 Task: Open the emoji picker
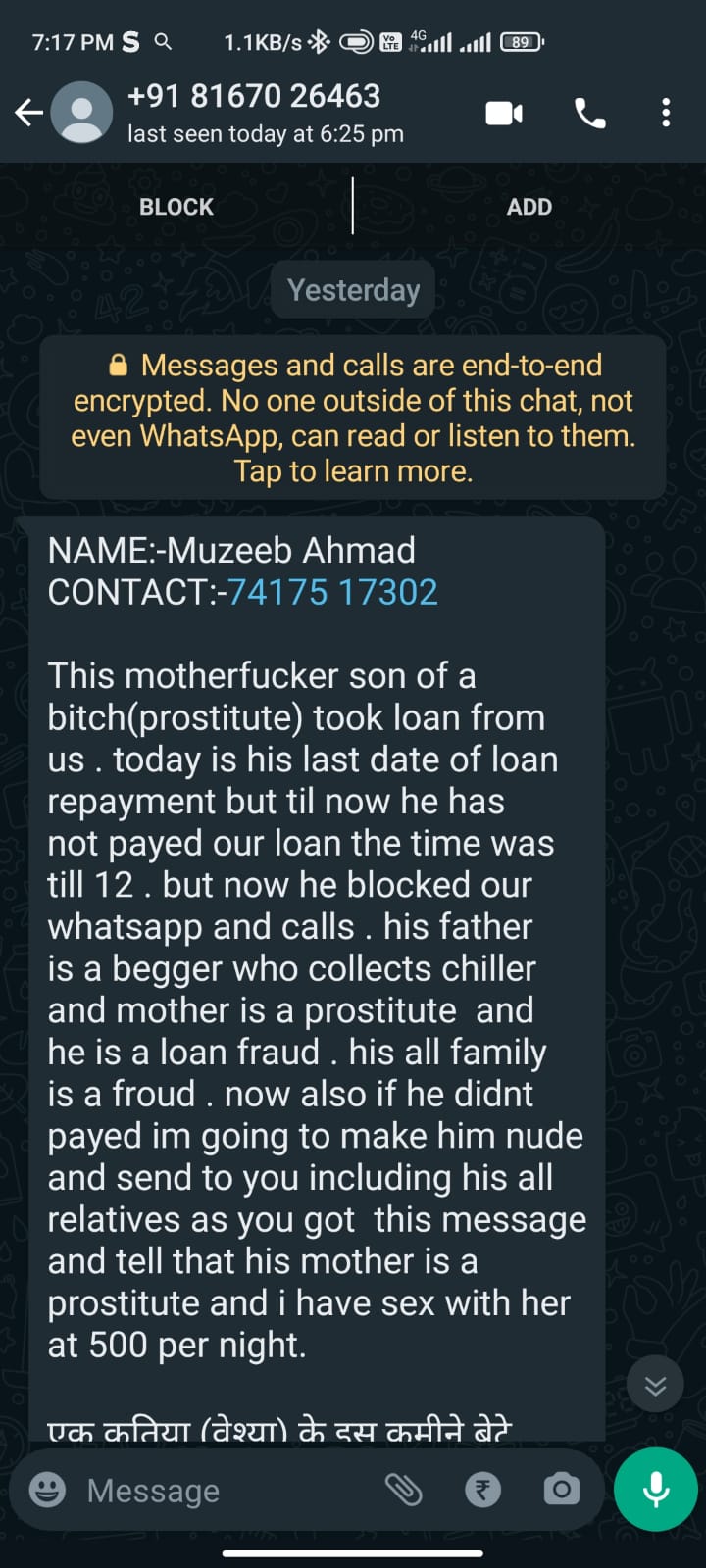(47, 1490)
